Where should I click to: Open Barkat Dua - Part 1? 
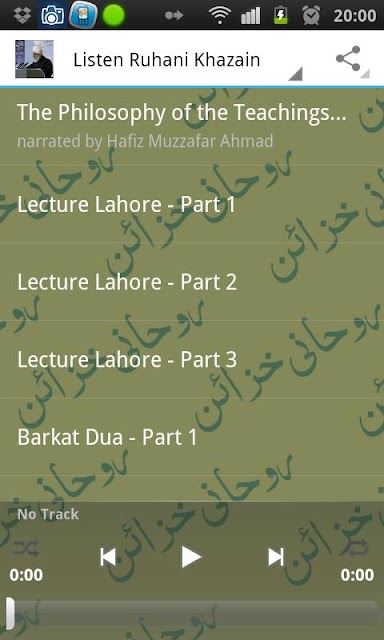pyautogui.click(x=192, y=437)
